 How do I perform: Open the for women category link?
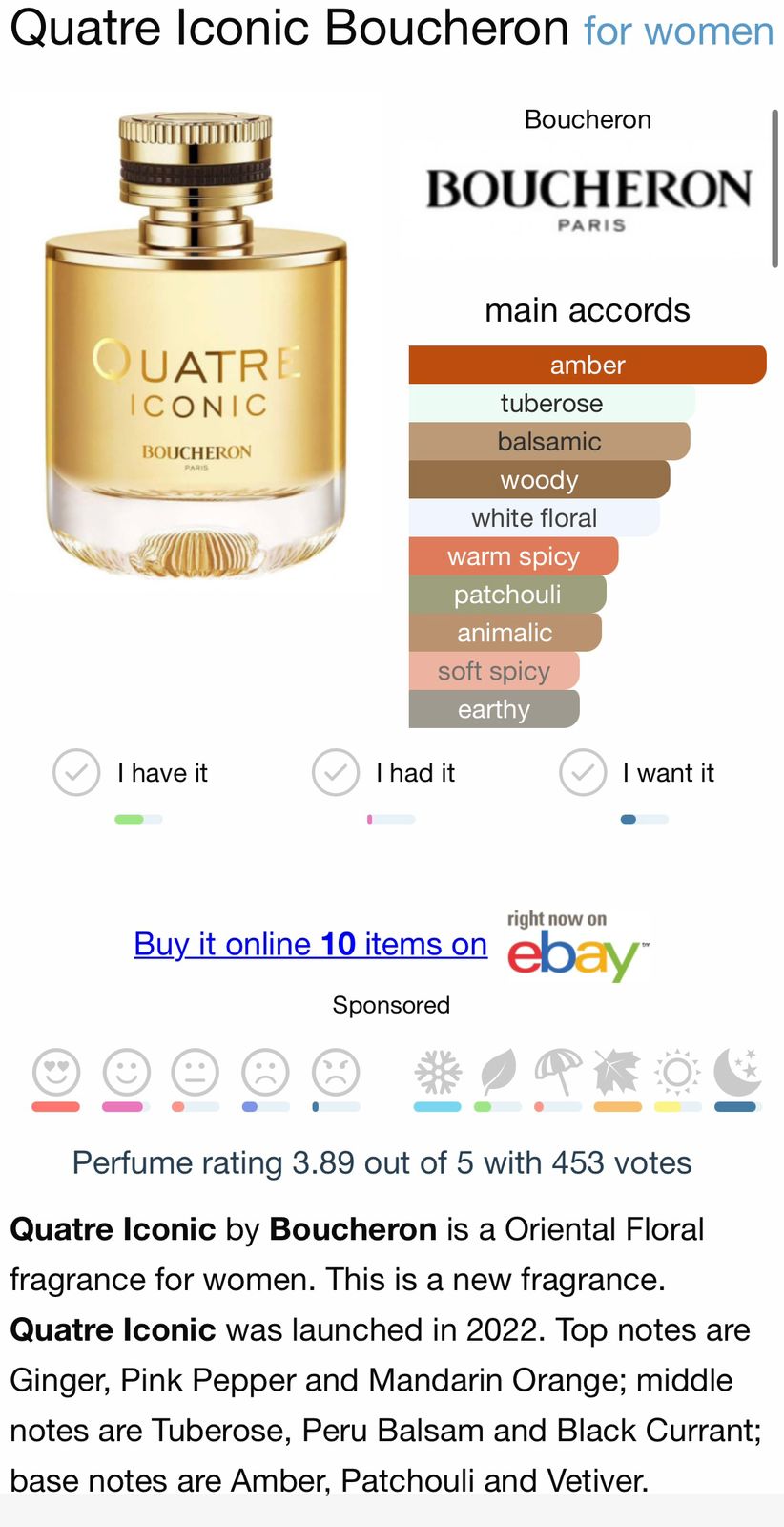[678, 31]
